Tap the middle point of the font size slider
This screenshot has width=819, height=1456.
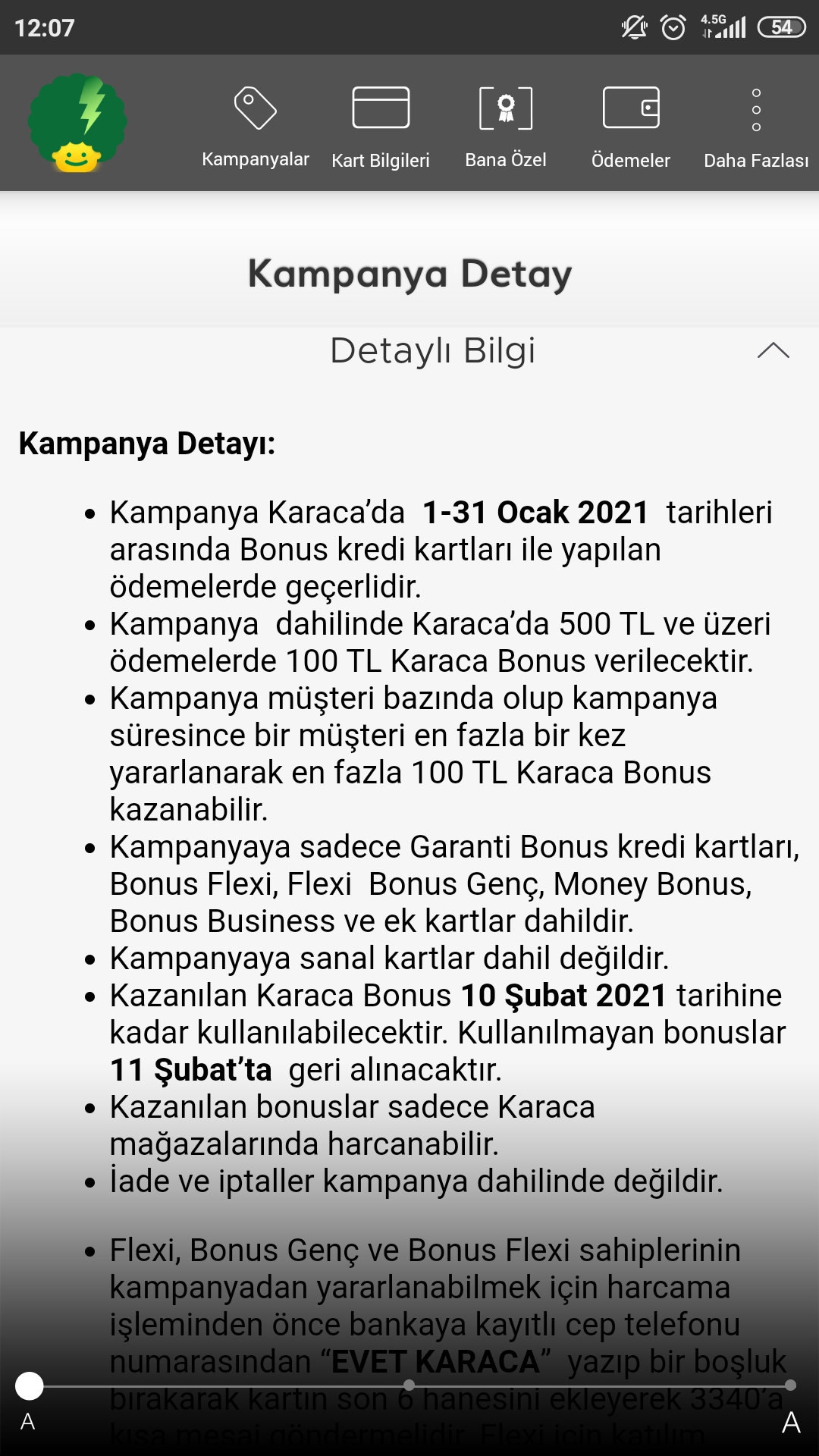(409, 1385)
